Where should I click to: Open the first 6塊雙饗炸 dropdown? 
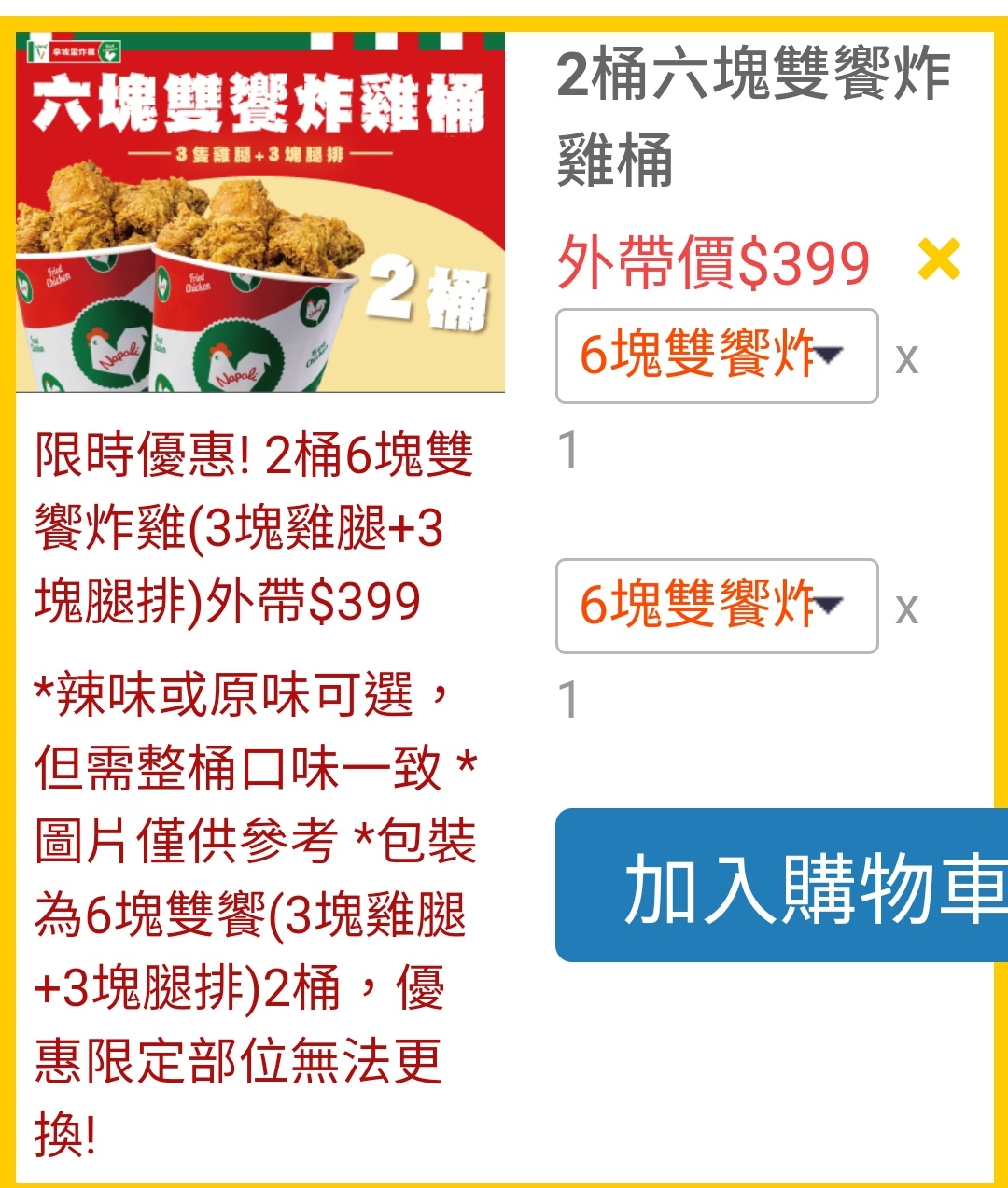click(716, 356)
